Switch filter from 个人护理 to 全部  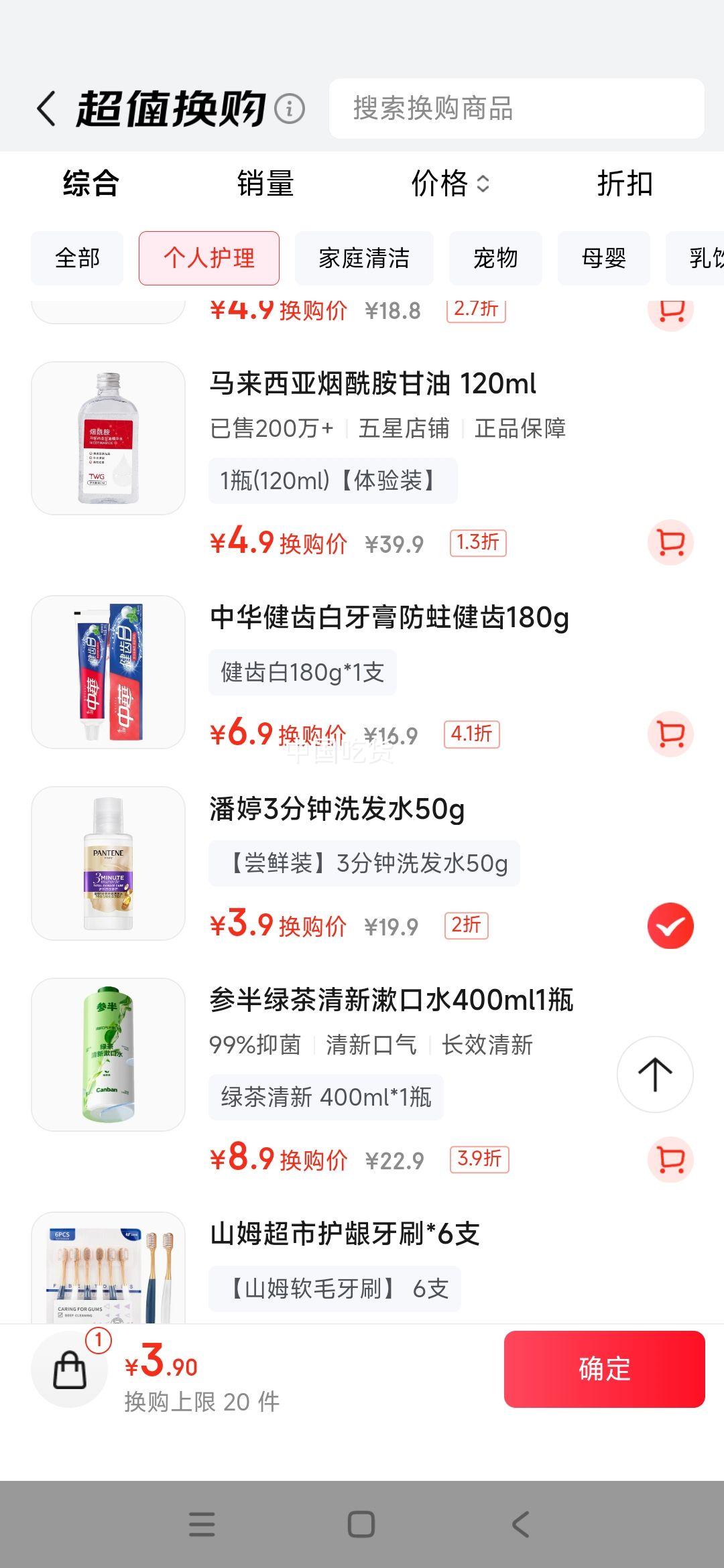point(76,258)
